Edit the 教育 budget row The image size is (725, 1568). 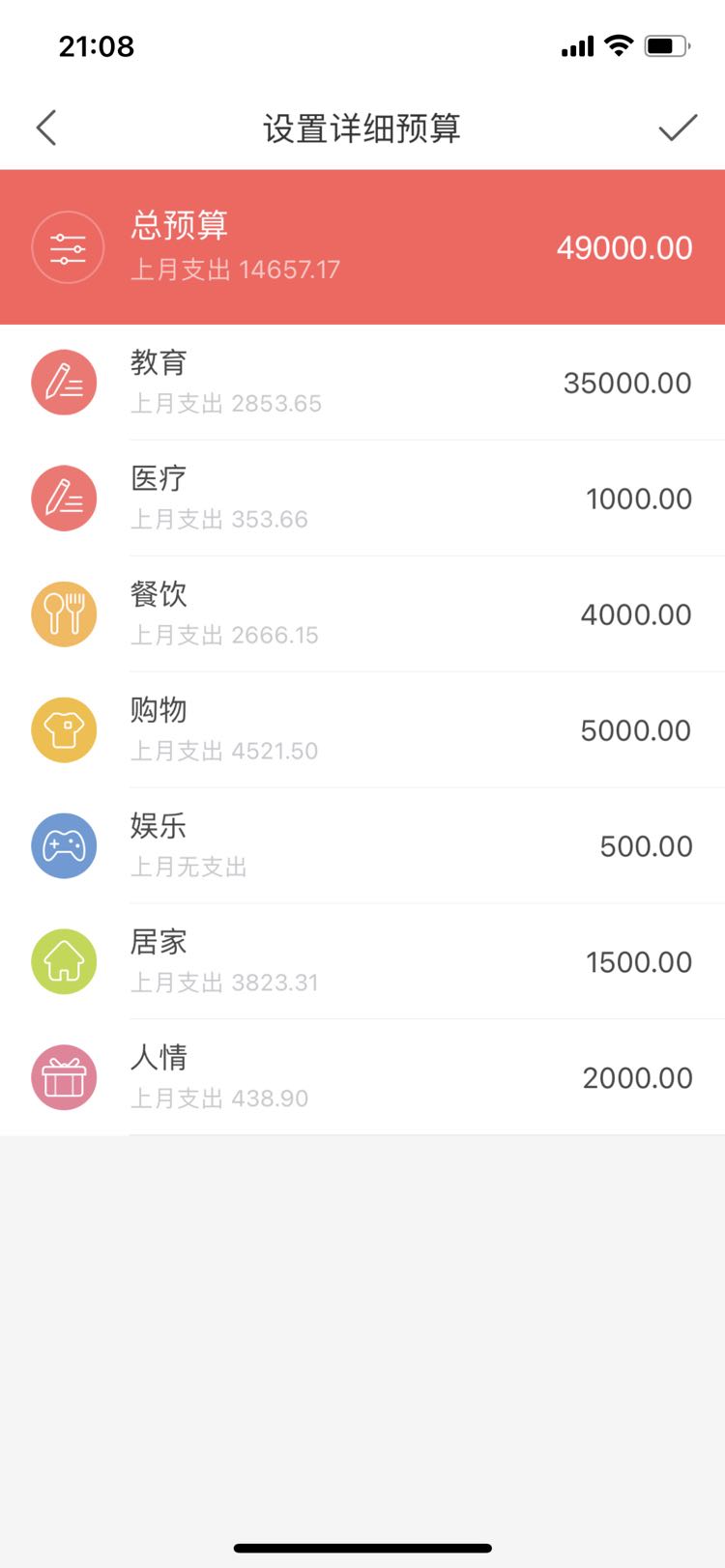click(x=362, y=383)
